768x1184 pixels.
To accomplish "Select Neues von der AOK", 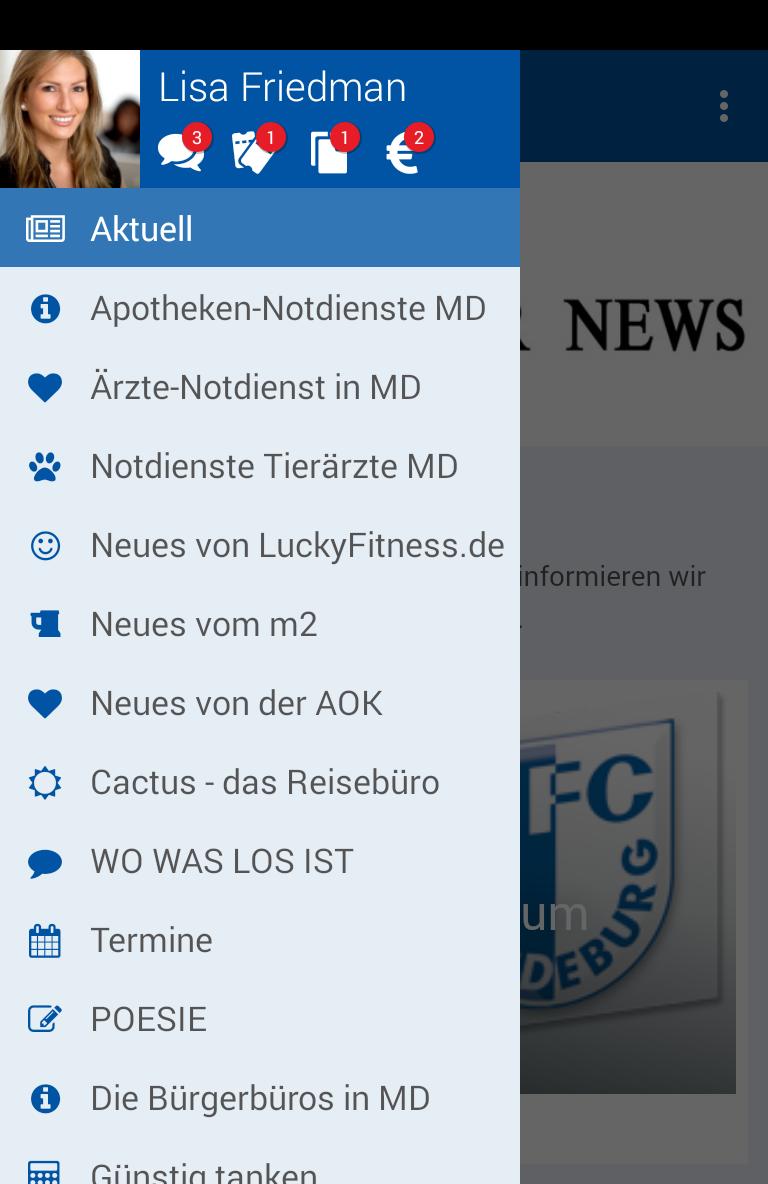I will click(236, 702).
